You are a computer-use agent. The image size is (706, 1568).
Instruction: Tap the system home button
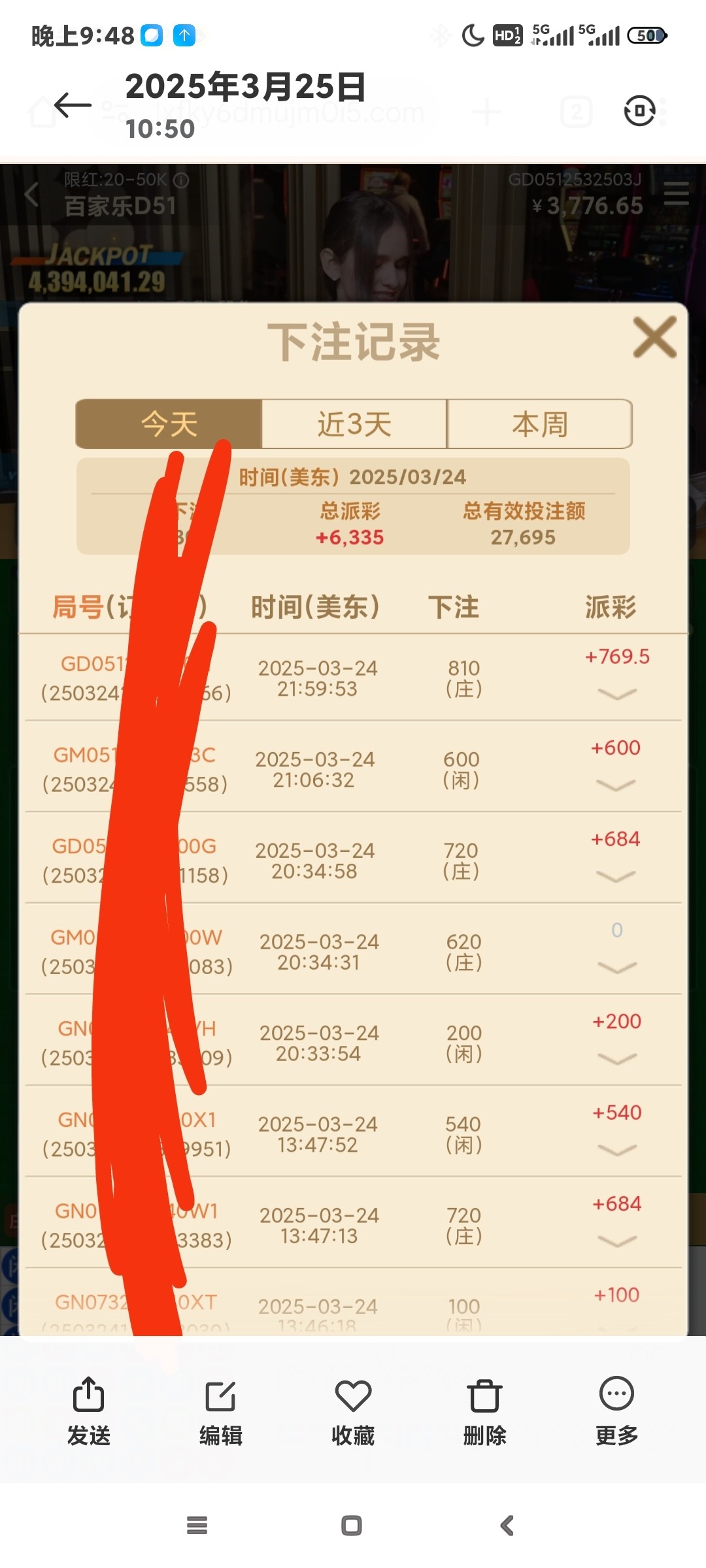352,1526
